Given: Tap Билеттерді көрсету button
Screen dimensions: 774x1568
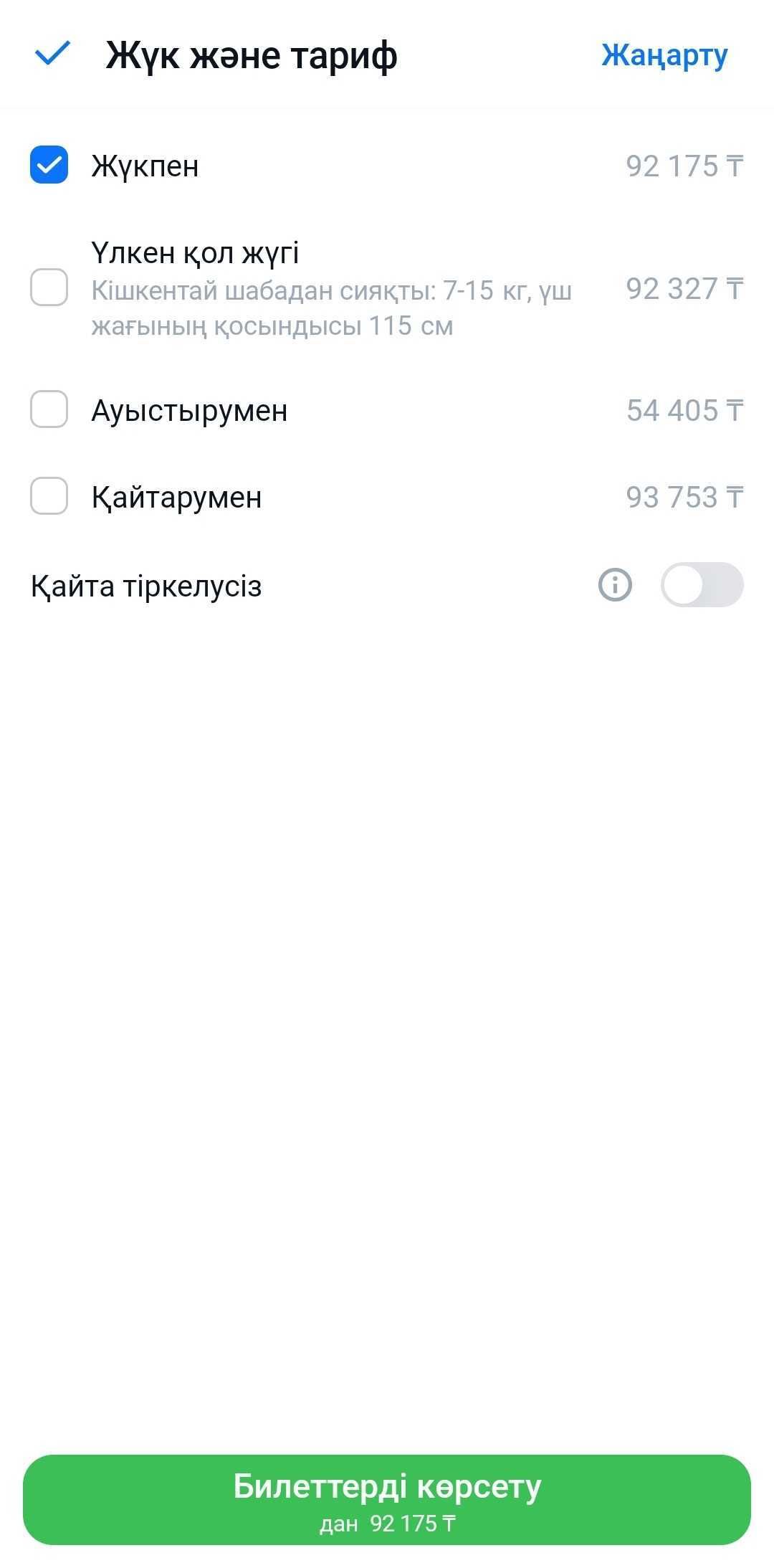Looking at the screenshot, I should [387, 1499].
